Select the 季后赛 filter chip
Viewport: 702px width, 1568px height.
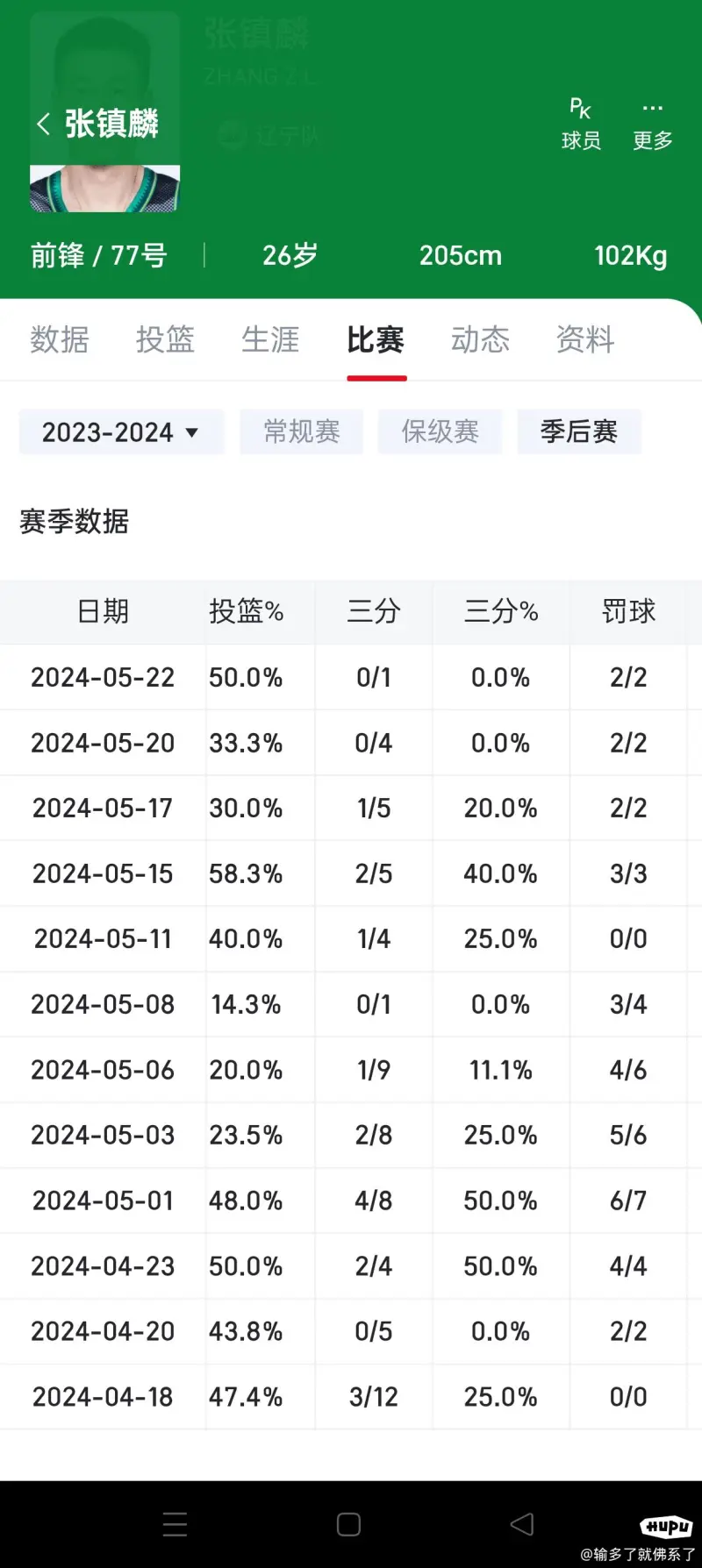click(579, 431)
